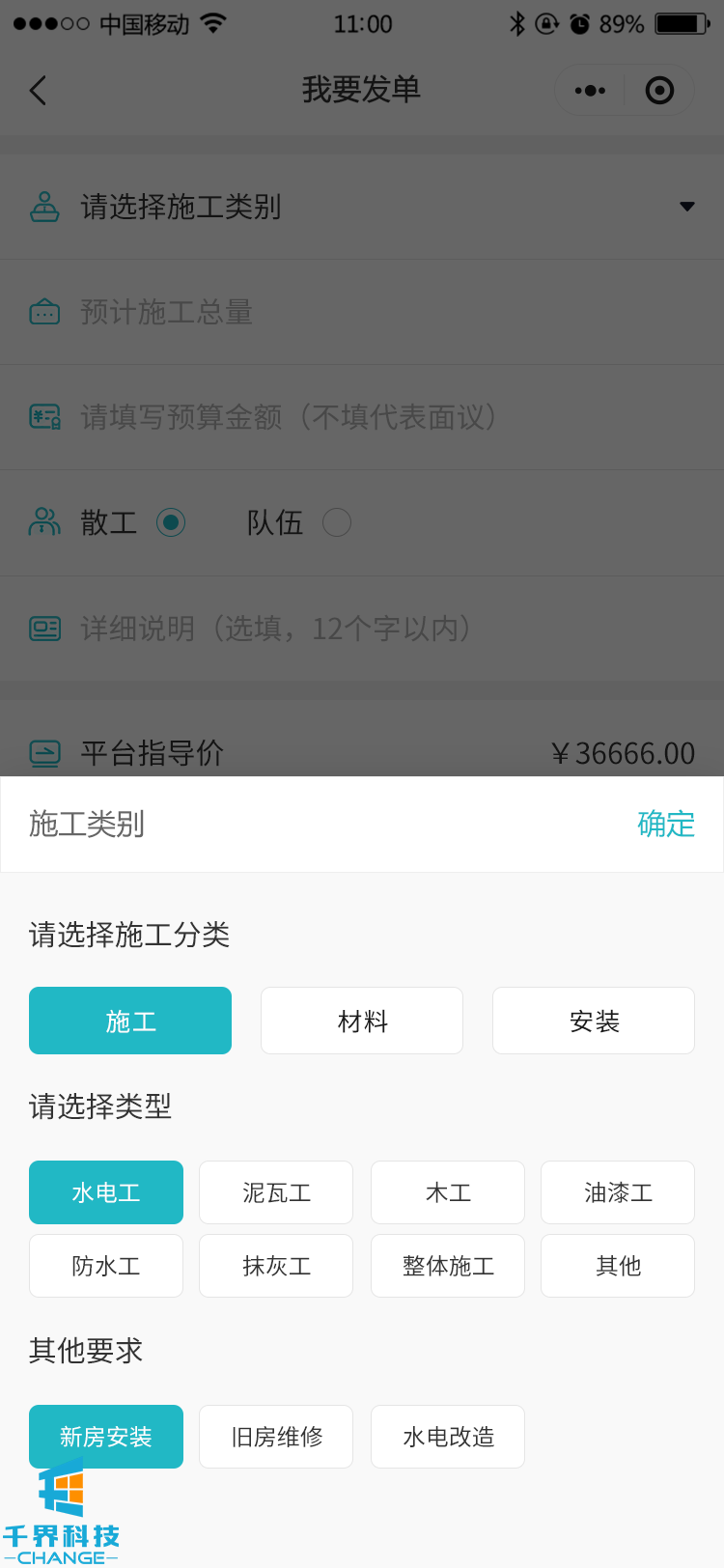This screenshot has height=1568, width=724.
Task: Select 水电改造 requirement
Action: (448, 1437)
